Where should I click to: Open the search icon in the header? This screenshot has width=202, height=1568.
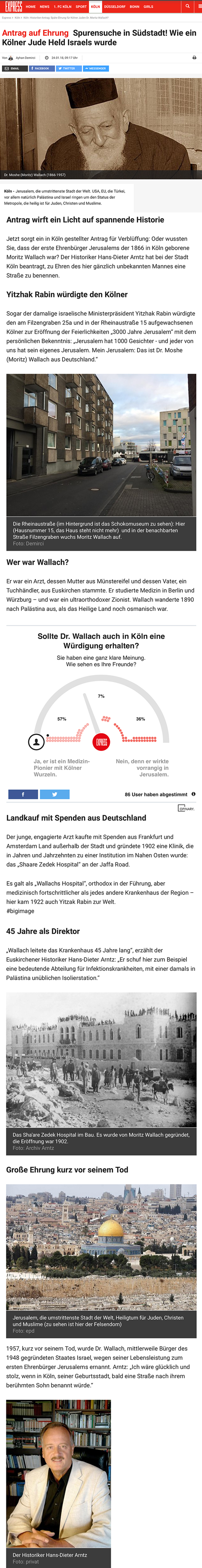click(x=188, y=6)
